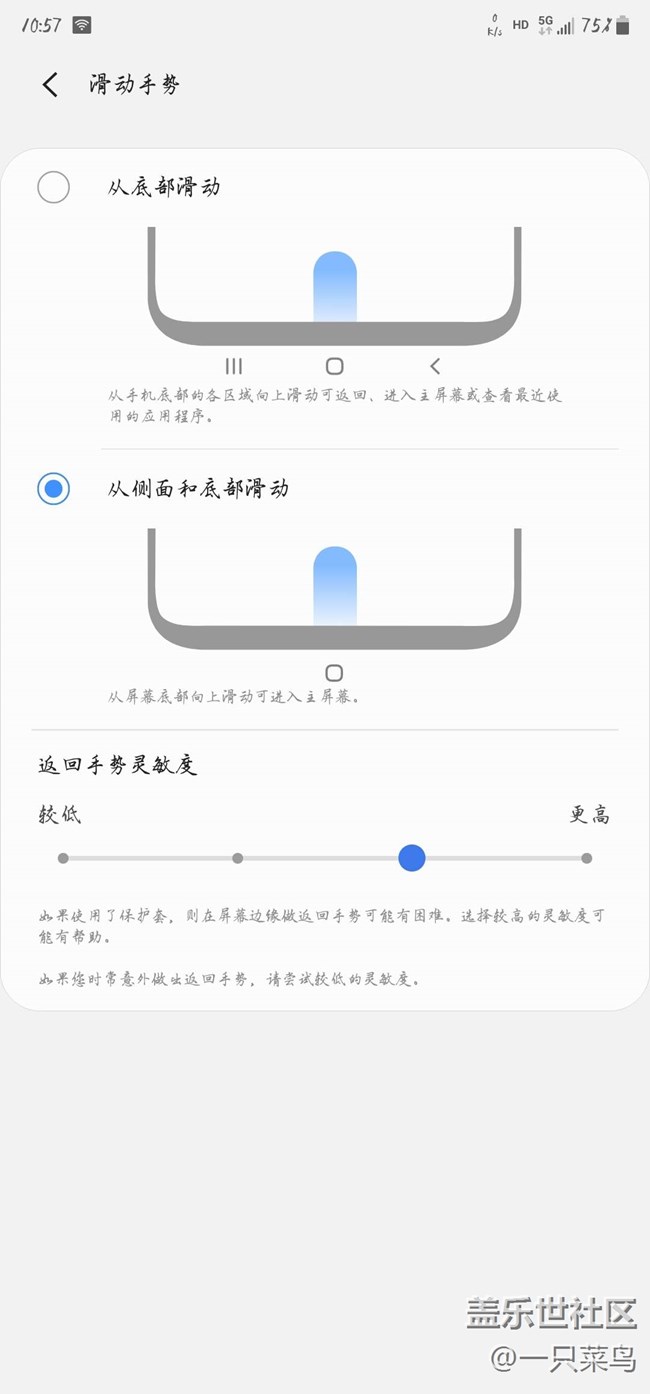650x1394 pixels.
Task: Set sensitivity slider to the highest point
Action: point(586,858)
